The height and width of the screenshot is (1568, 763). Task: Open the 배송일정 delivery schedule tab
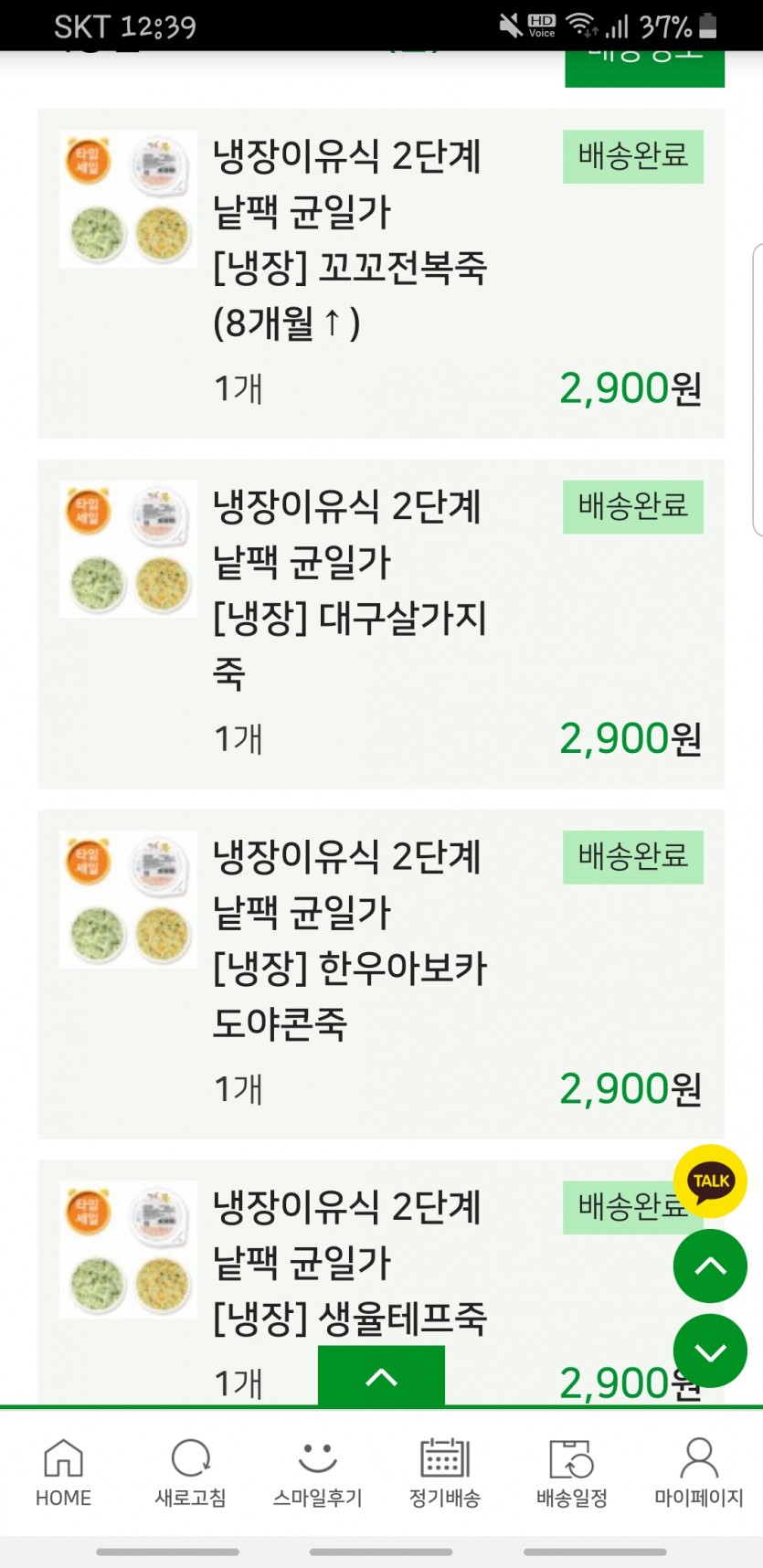click(x=571, y=1472)
